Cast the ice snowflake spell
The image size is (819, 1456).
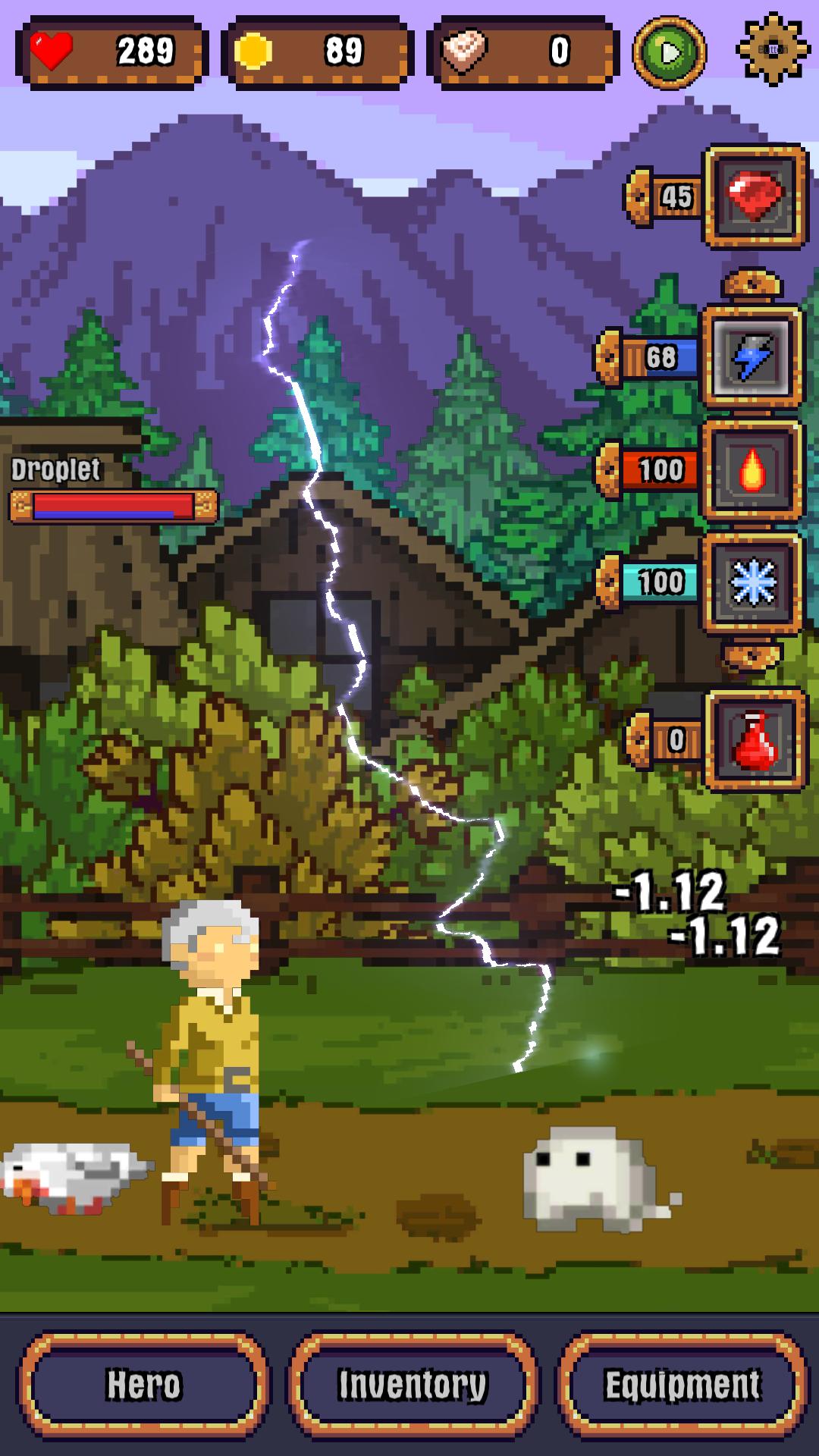(x=752, y=582)
